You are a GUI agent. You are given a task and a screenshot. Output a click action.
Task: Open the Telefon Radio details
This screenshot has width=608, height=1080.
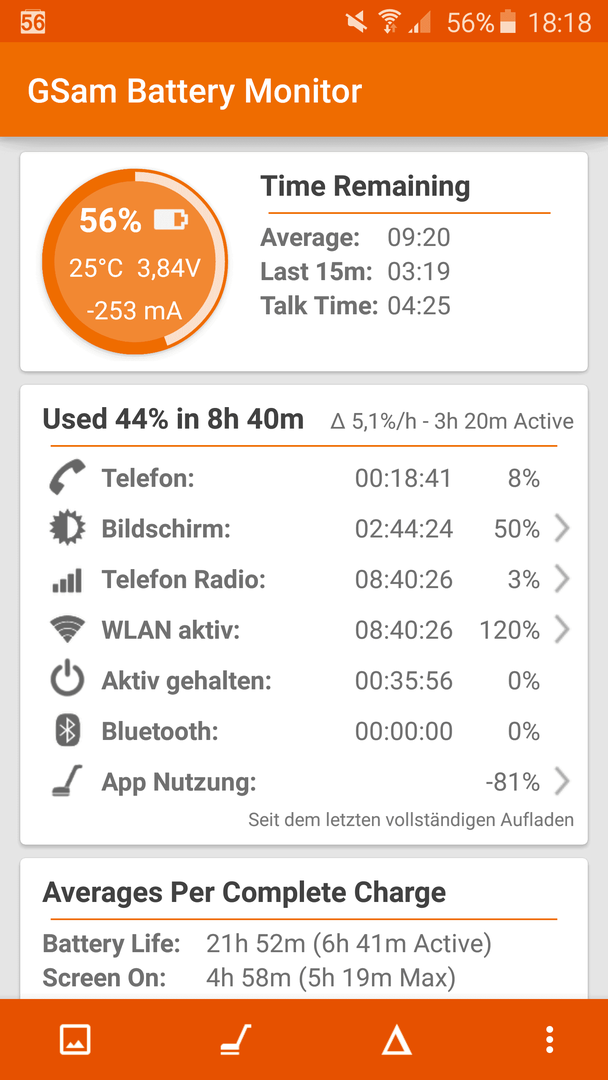[304, 579]
